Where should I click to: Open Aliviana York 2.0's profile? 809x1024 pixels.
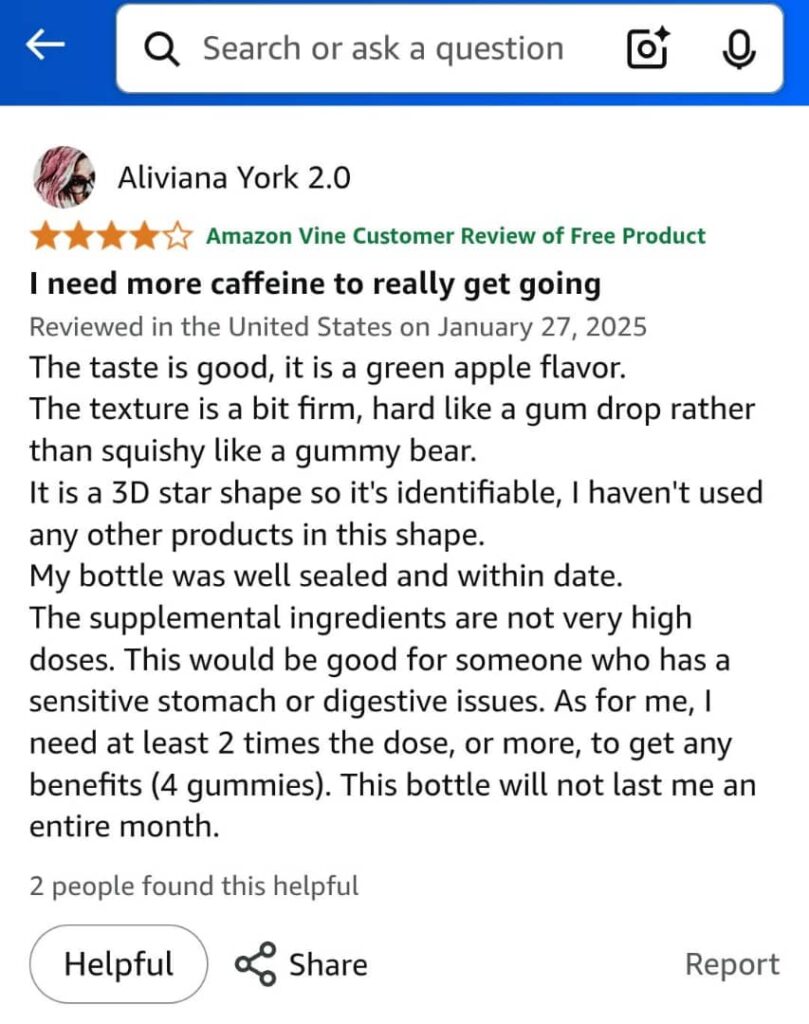pos(234,178)
